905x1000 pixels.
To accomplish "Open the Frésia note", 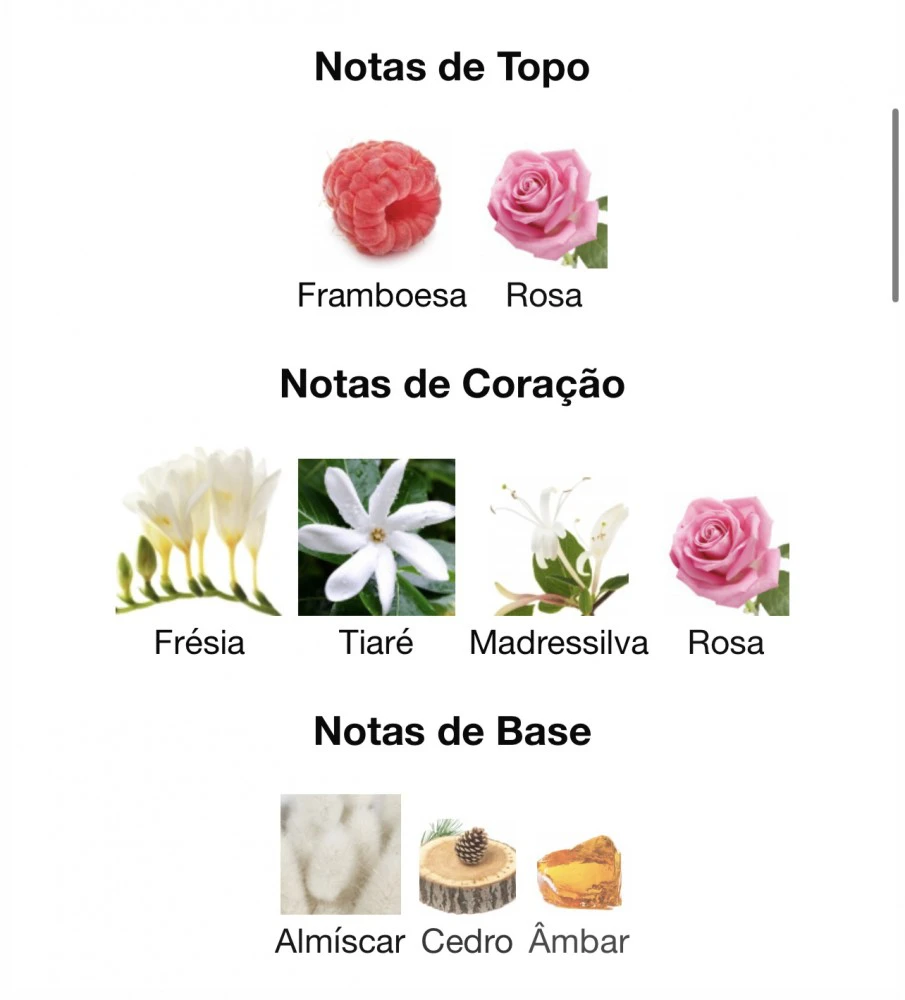I will [199, 537].
